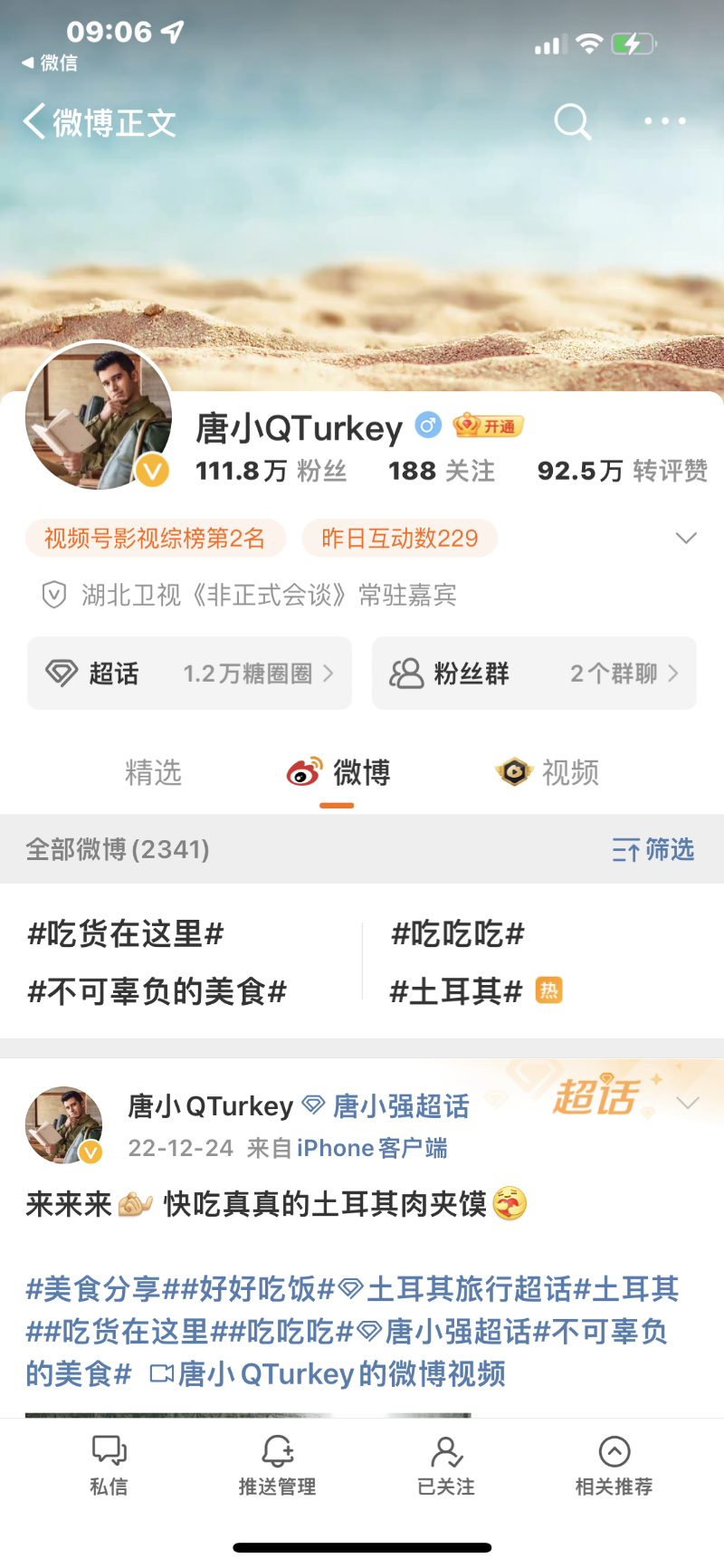Image resolution: width=724 pixels, height=1568 pixels.
Task: Send a 私信 private message
Action: 109,1465
